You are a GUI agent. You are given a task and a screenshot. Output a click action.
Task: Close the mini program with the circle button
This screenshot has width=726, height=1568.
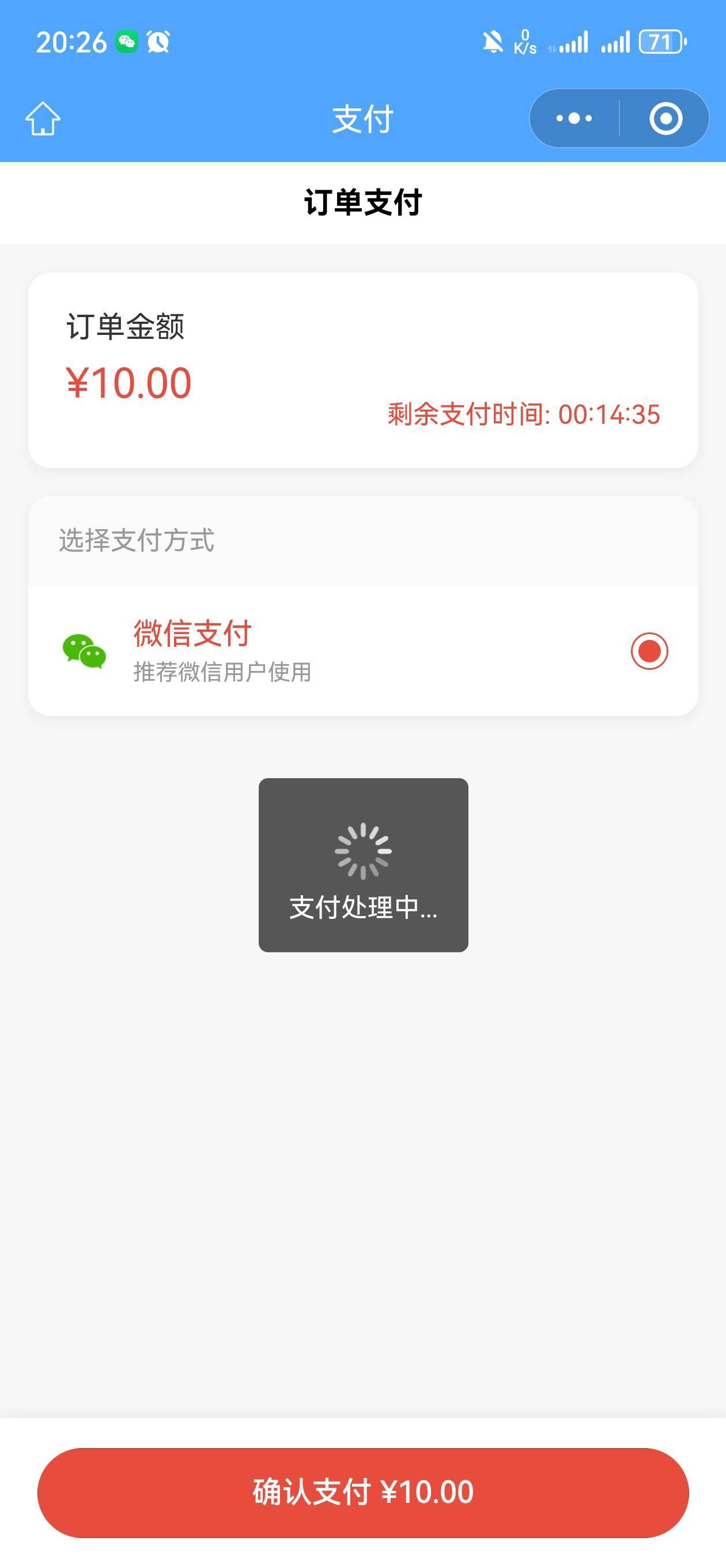665,118
